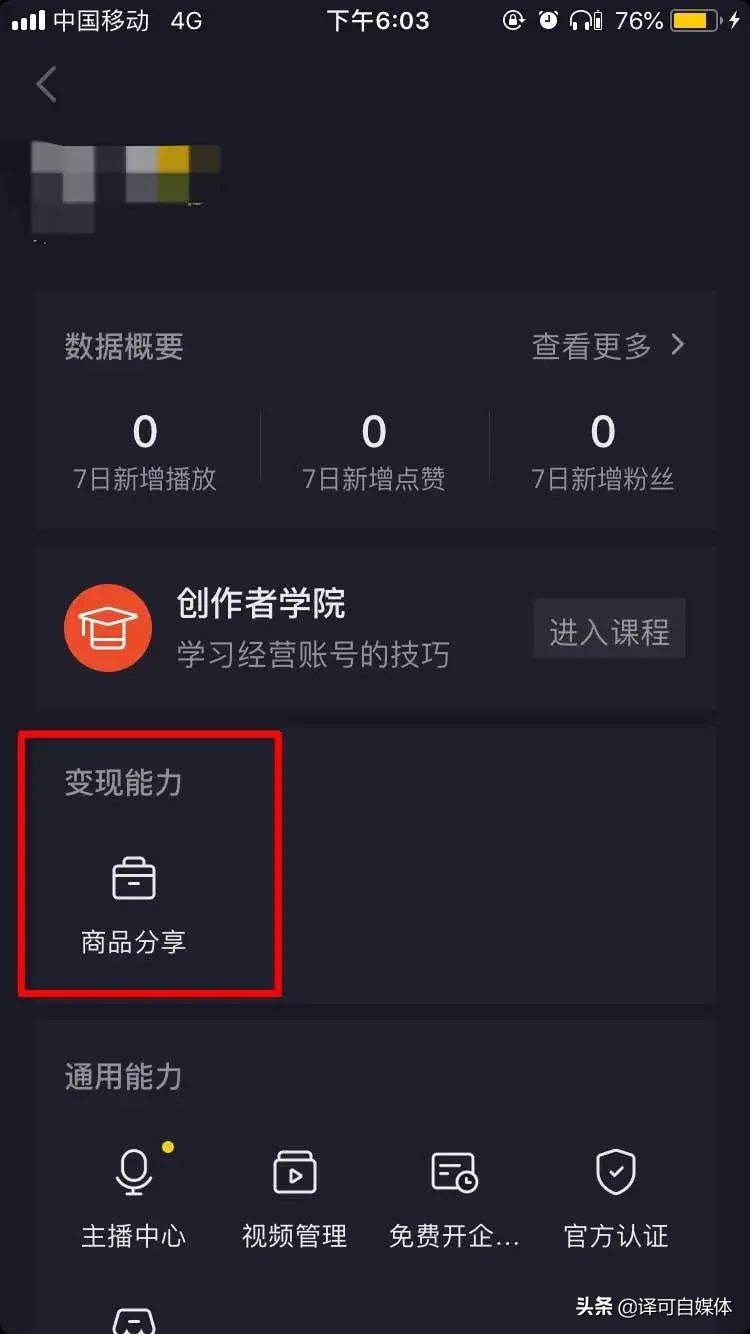Tap the alarm clock status bar icon
Image resolution: width=750 pixels, height=1334 pixels.
click(551, 20)
